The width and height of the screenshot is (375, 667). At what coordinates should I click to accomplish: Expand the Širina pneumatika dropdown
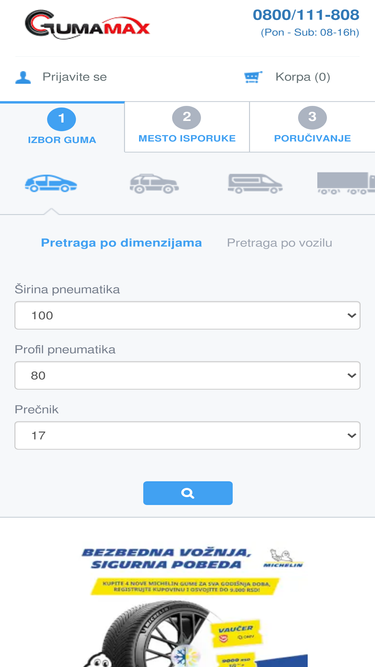pyautogui.click(x=188, y=315)
